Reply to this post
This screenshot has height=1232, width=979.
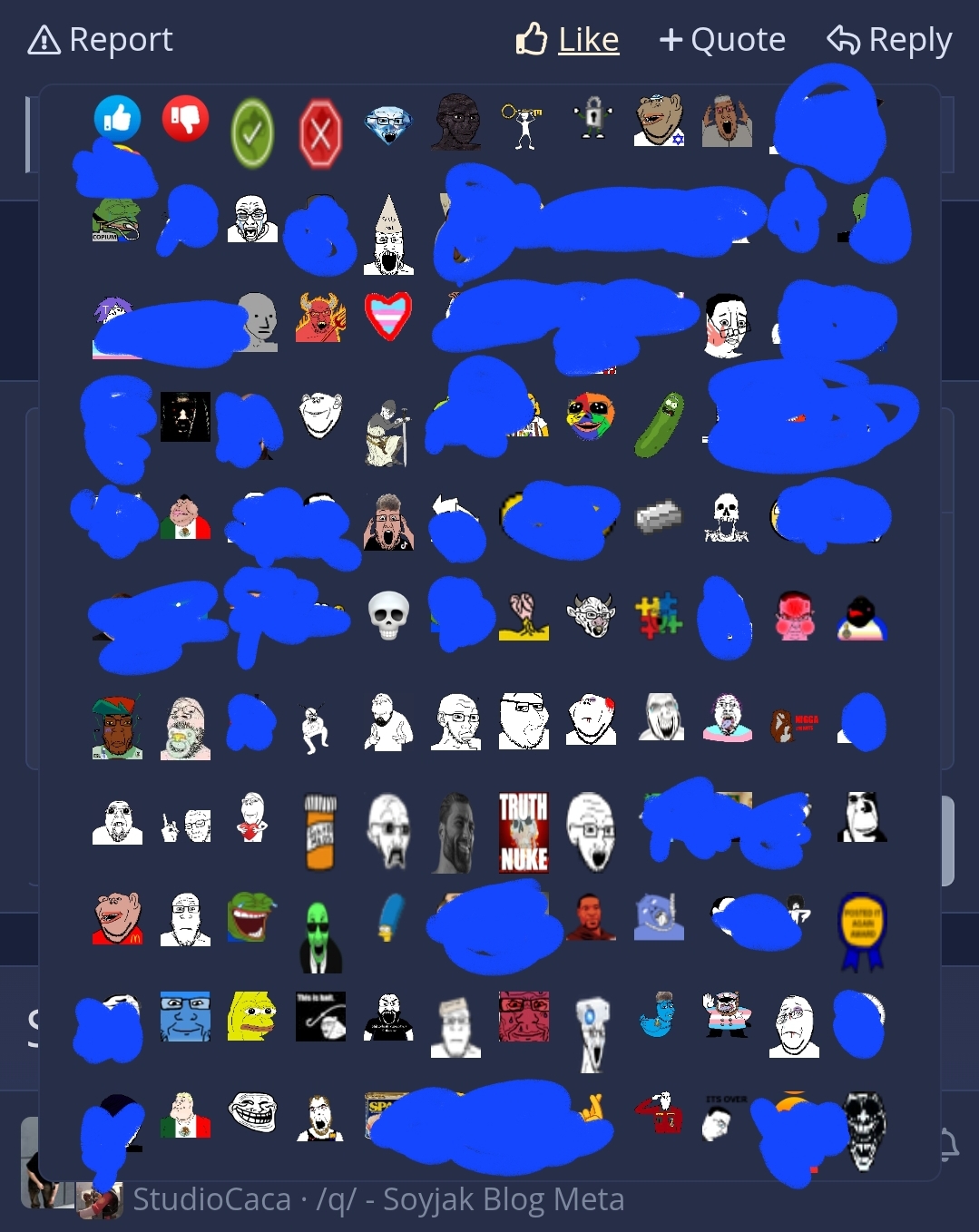[x=889, y=40]
